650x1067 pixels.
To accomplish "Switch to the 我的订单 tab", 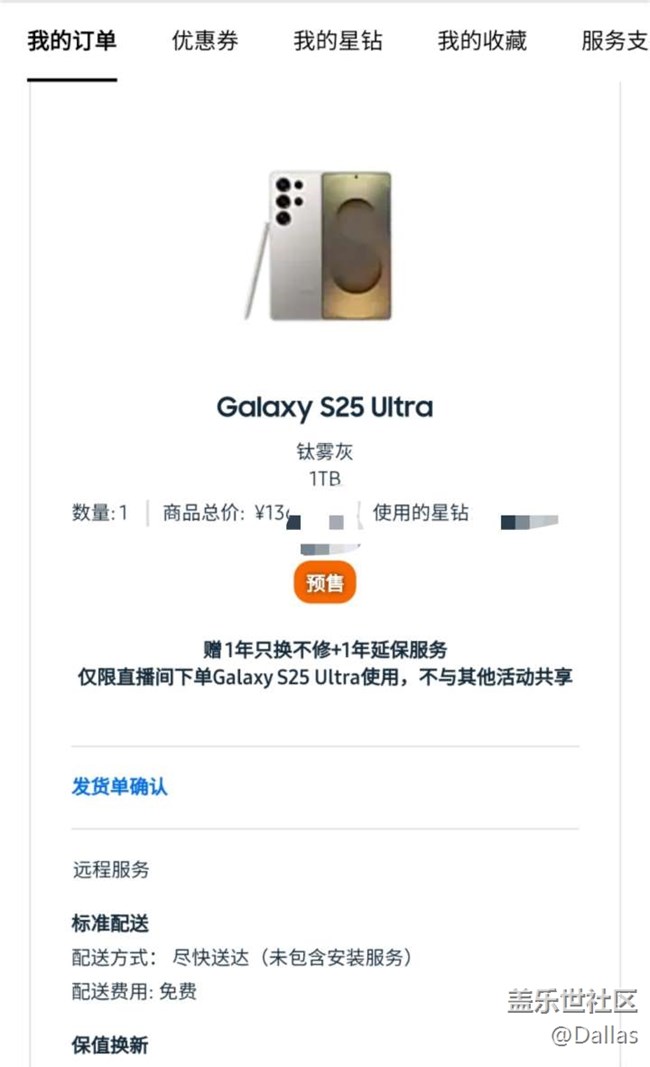I will (x=72, y=42).
